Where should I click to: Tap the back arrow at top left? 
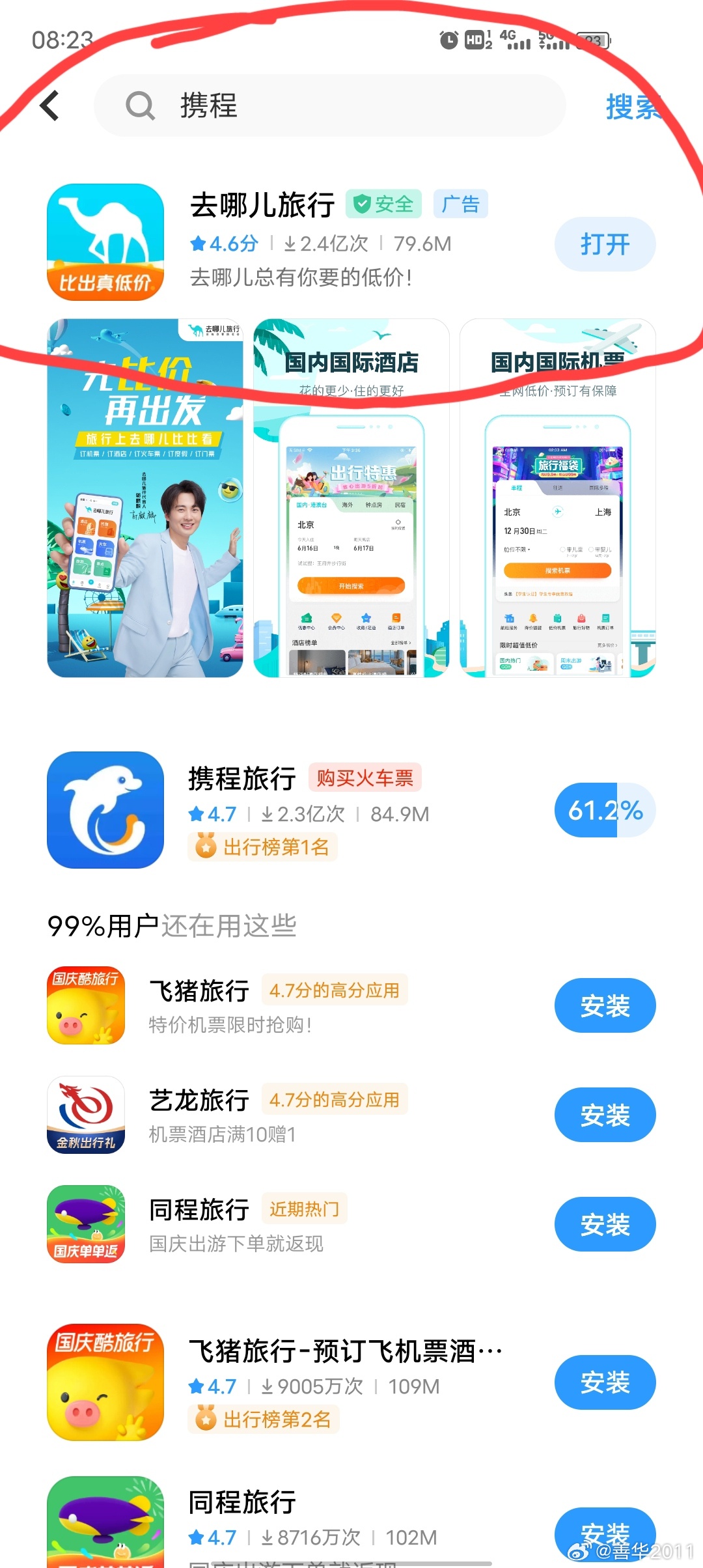click(x=49, y=105)
